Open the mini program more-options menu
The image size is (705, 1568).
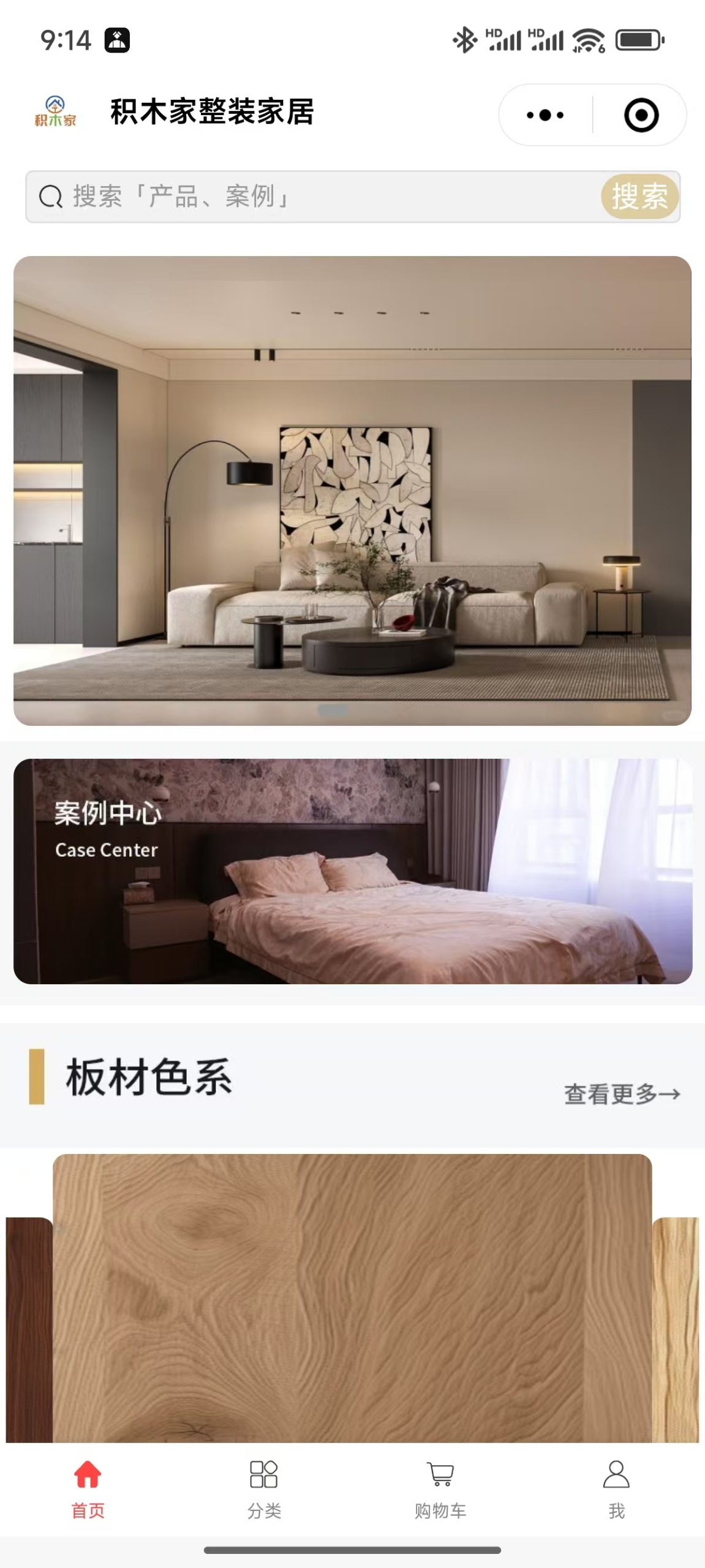(x=545, y=115)
